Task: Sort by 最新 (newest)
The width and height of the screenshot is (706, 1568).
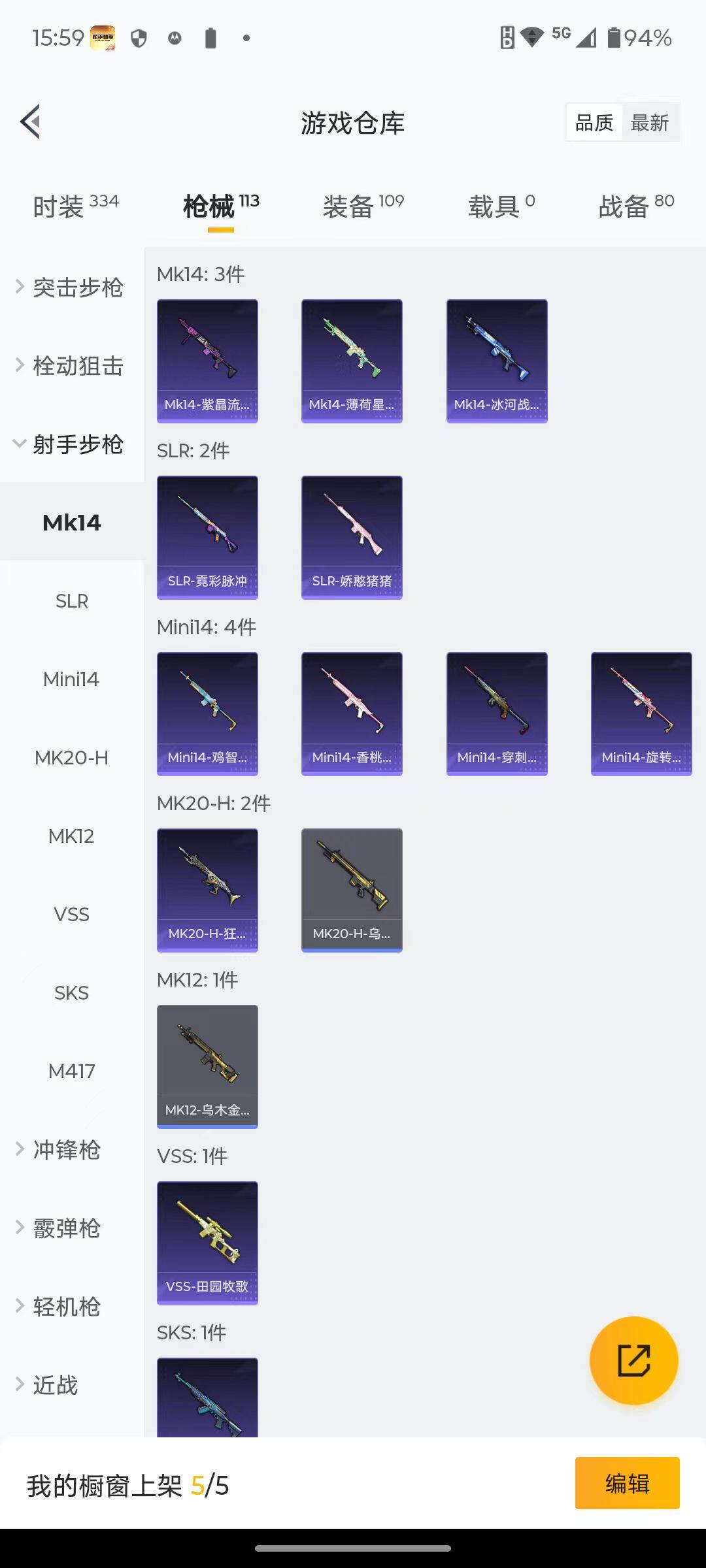Action: coord(649,122)
